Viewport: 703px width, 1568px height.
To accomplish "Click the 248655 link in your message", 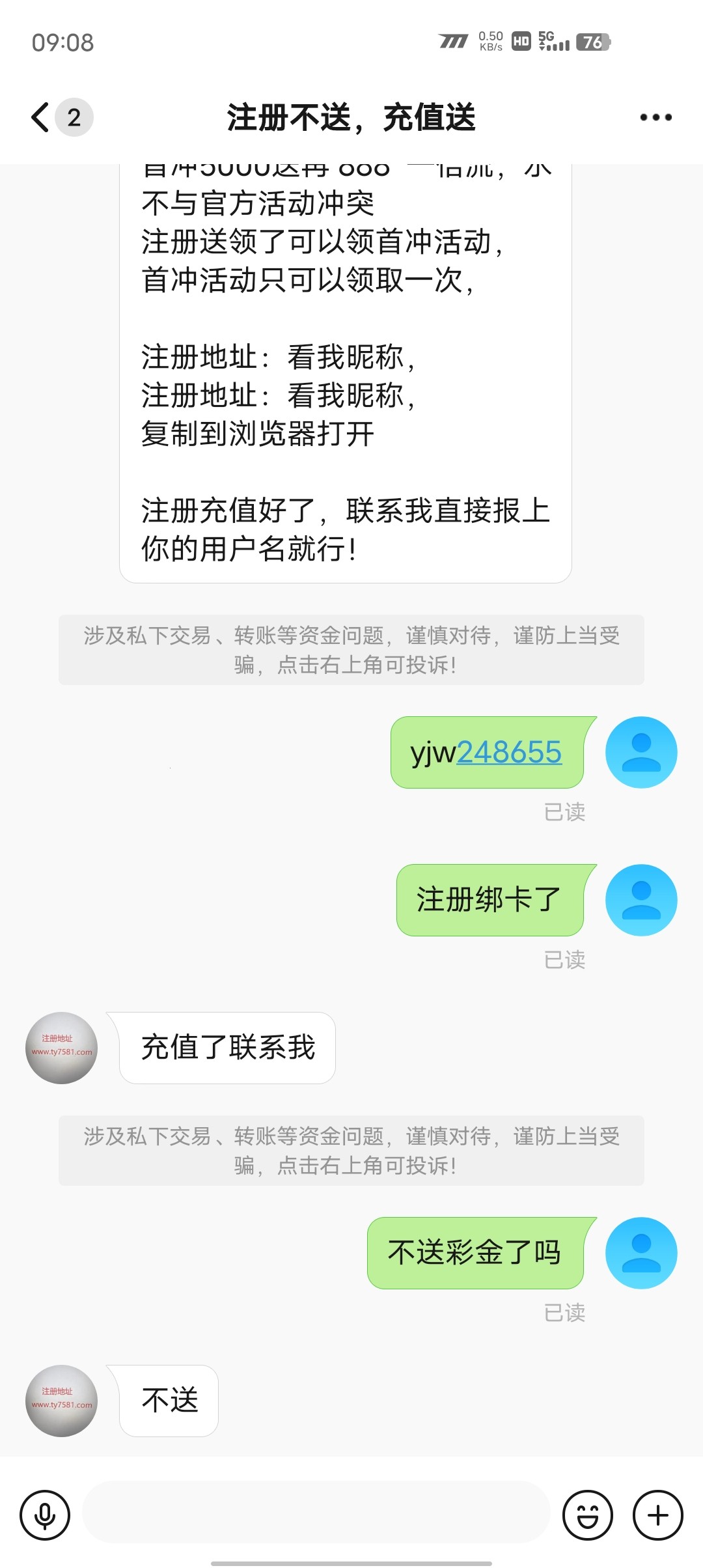I will pyautogui.click(x=510, y=752).
